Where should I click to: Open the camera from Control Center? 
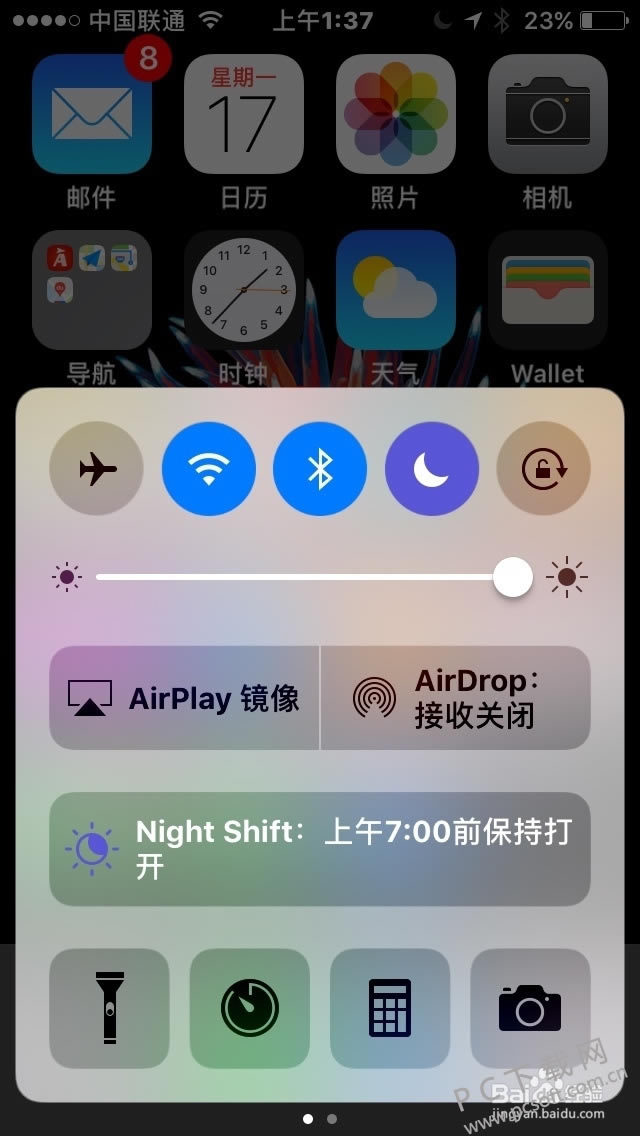(530, 1008)
